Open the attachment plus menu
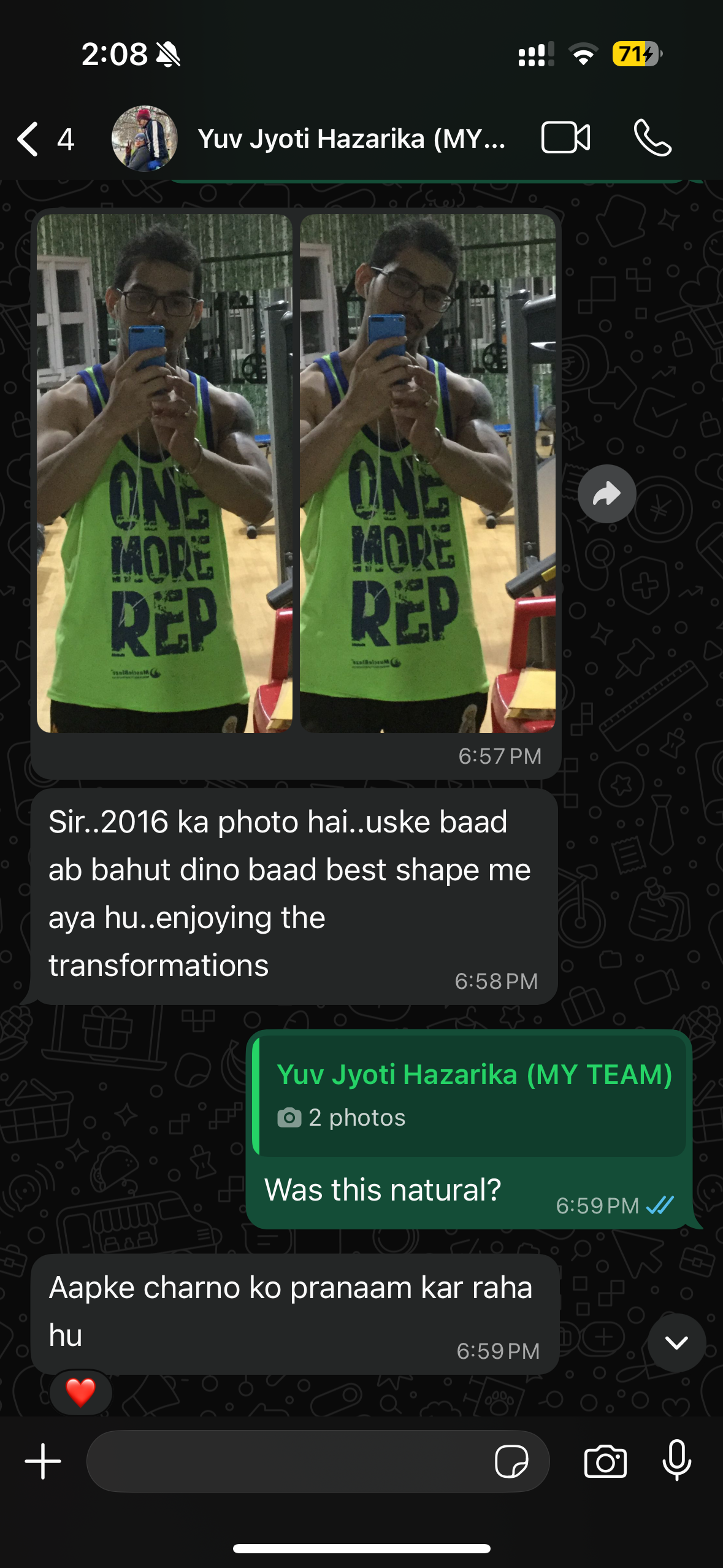Image resolution: width=723 pixels, height=1568 pixels. point(43,1461)
